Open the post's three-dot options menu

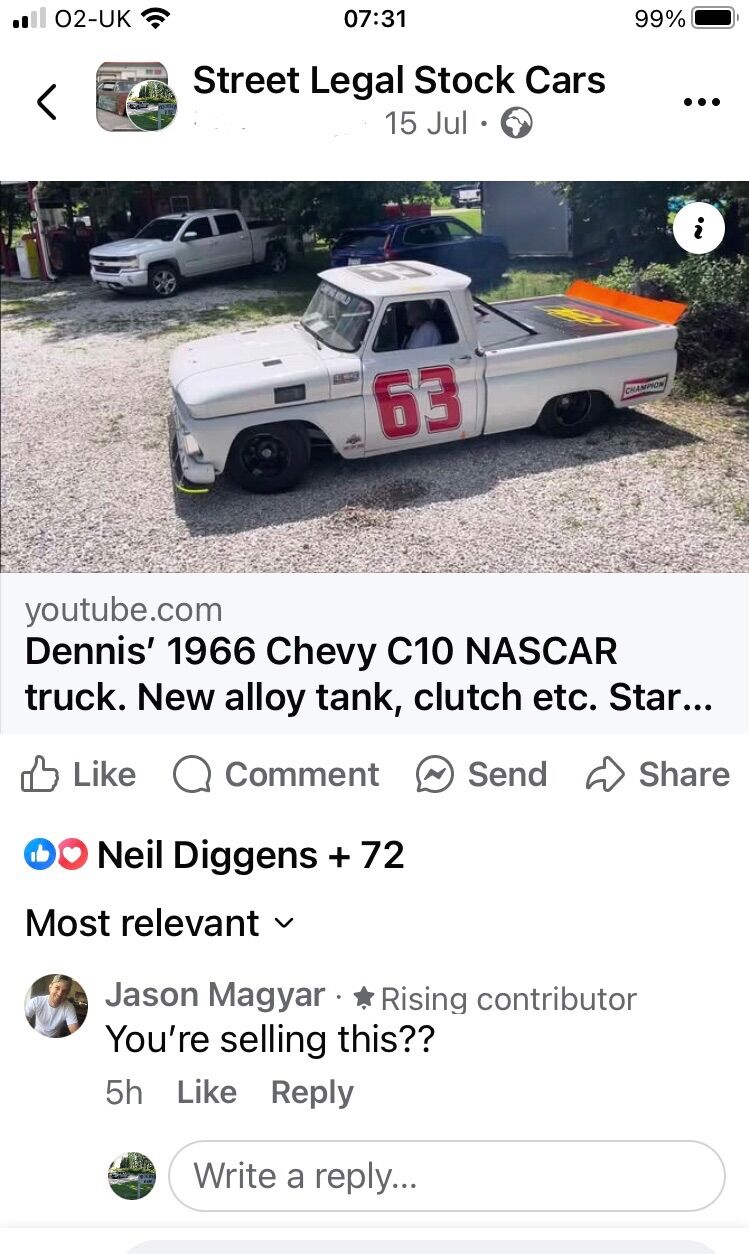pyautogui.click(x=700, y=102)
